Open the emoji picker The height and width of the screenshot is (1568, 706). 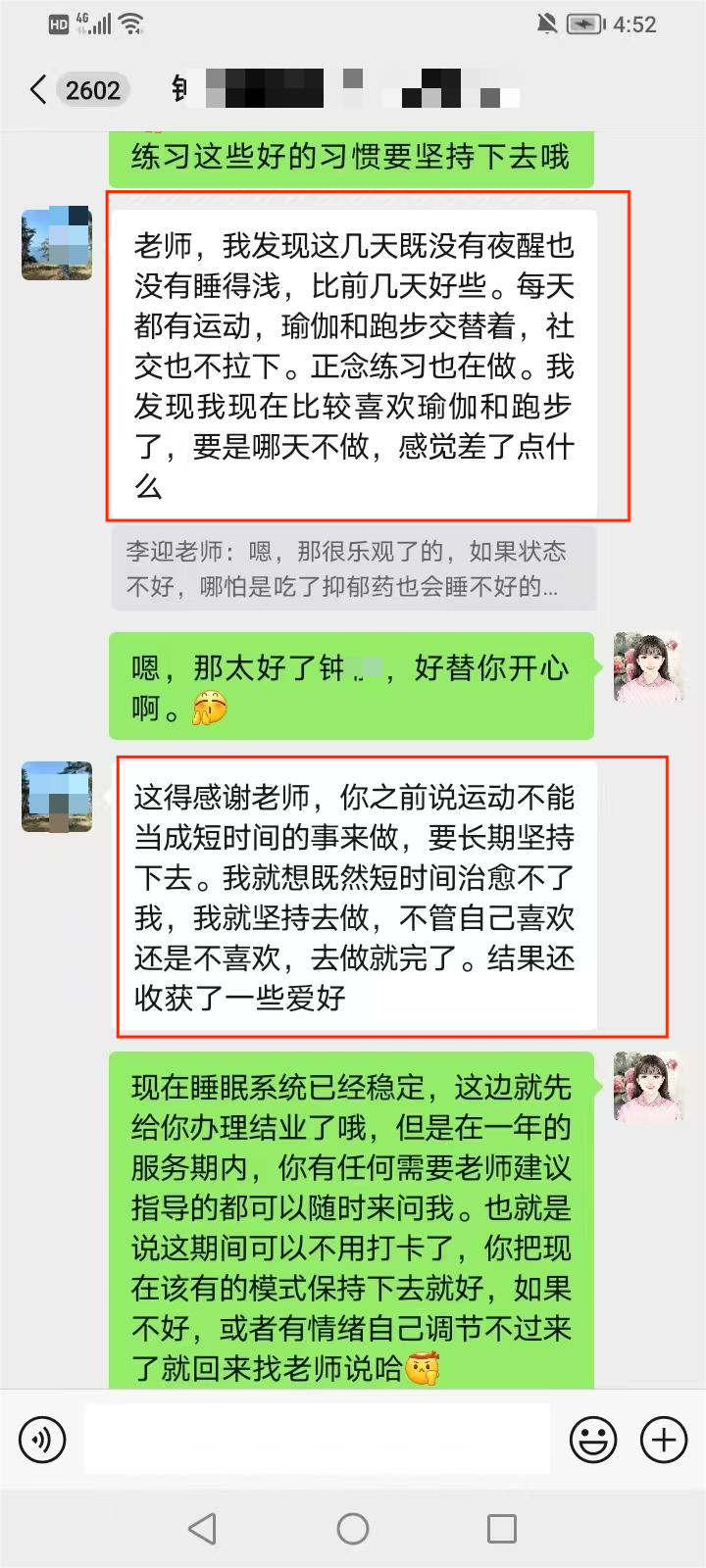coord(593,1440)
